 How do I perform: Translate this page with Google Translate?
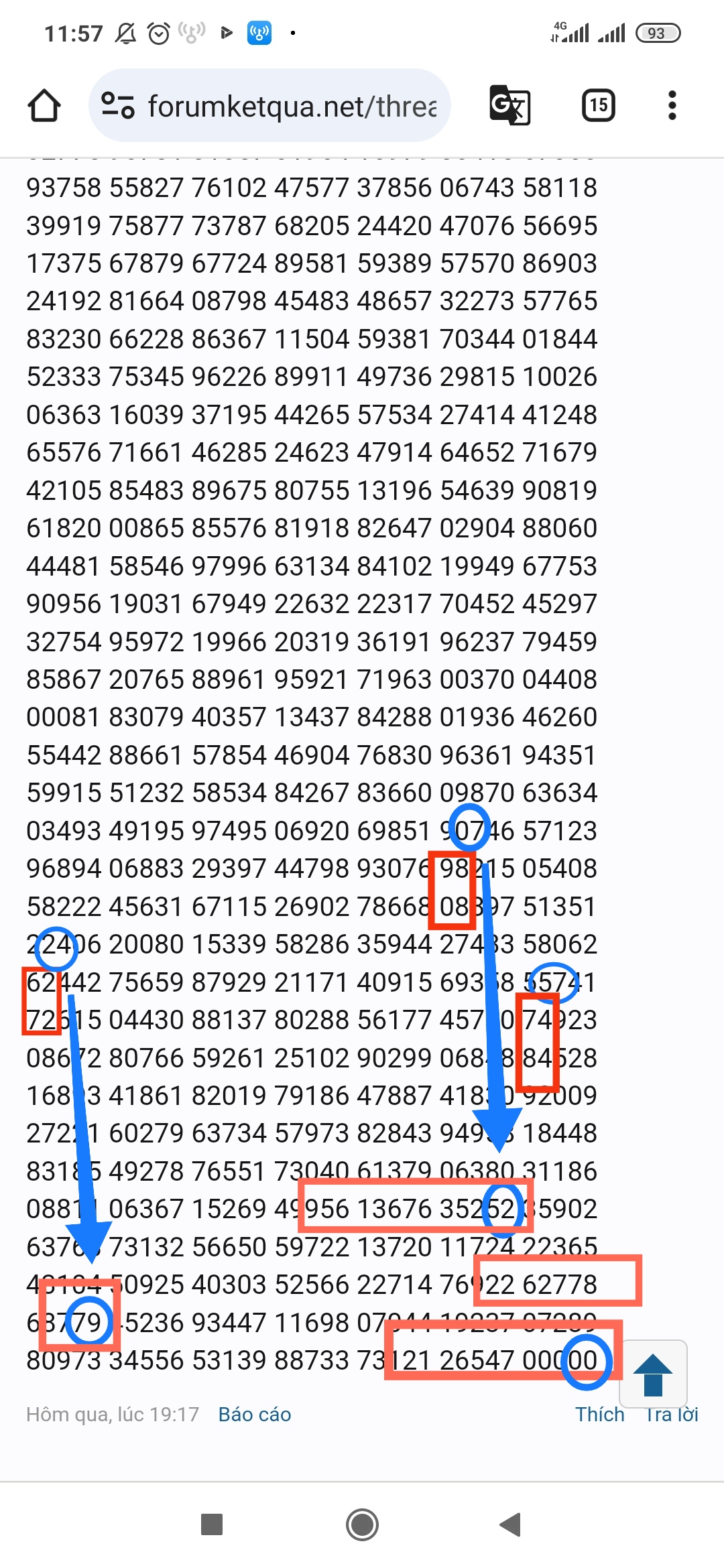click(509, 105)
